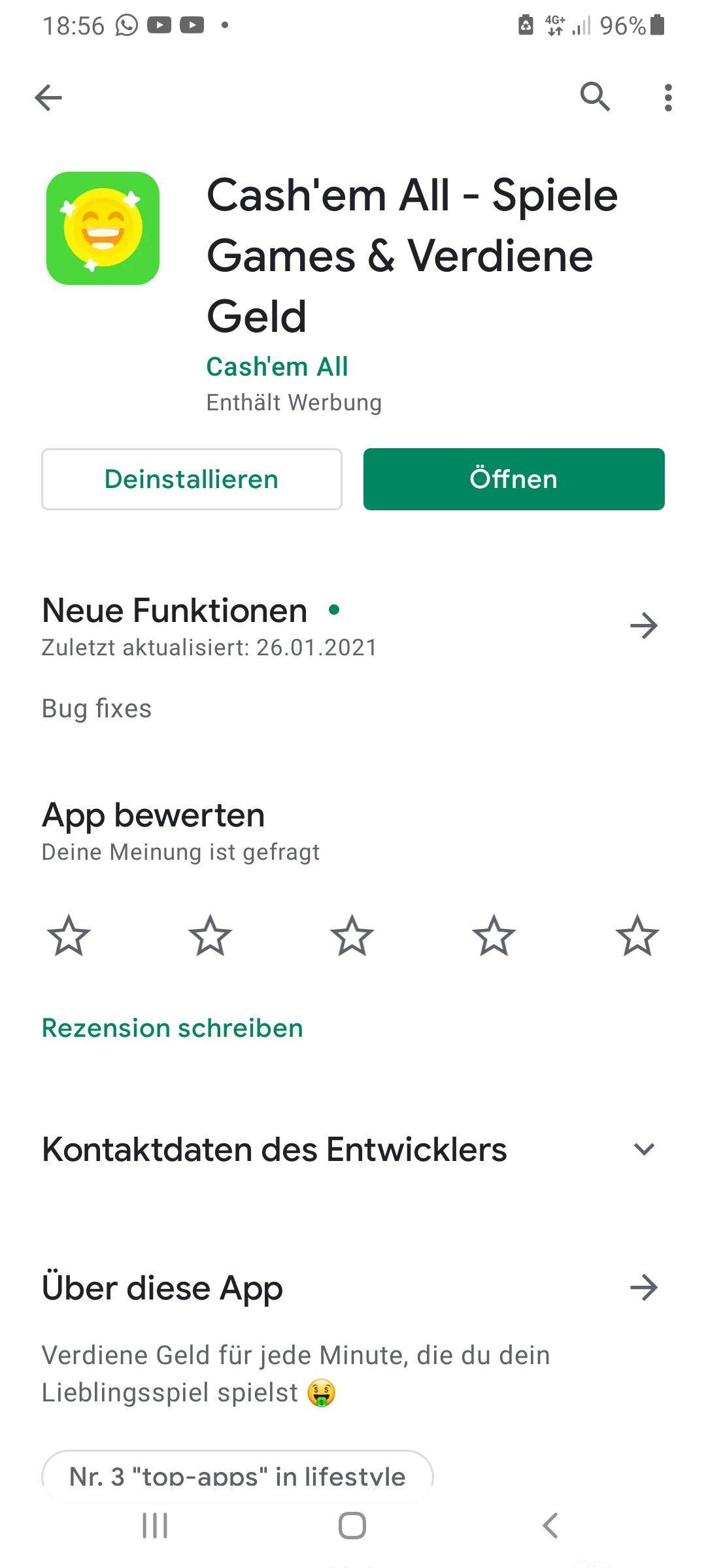Tap the home button in navigation bar
Image resolution: width=706 pixels, height=1568 pixels.
tap(352, 1526)
